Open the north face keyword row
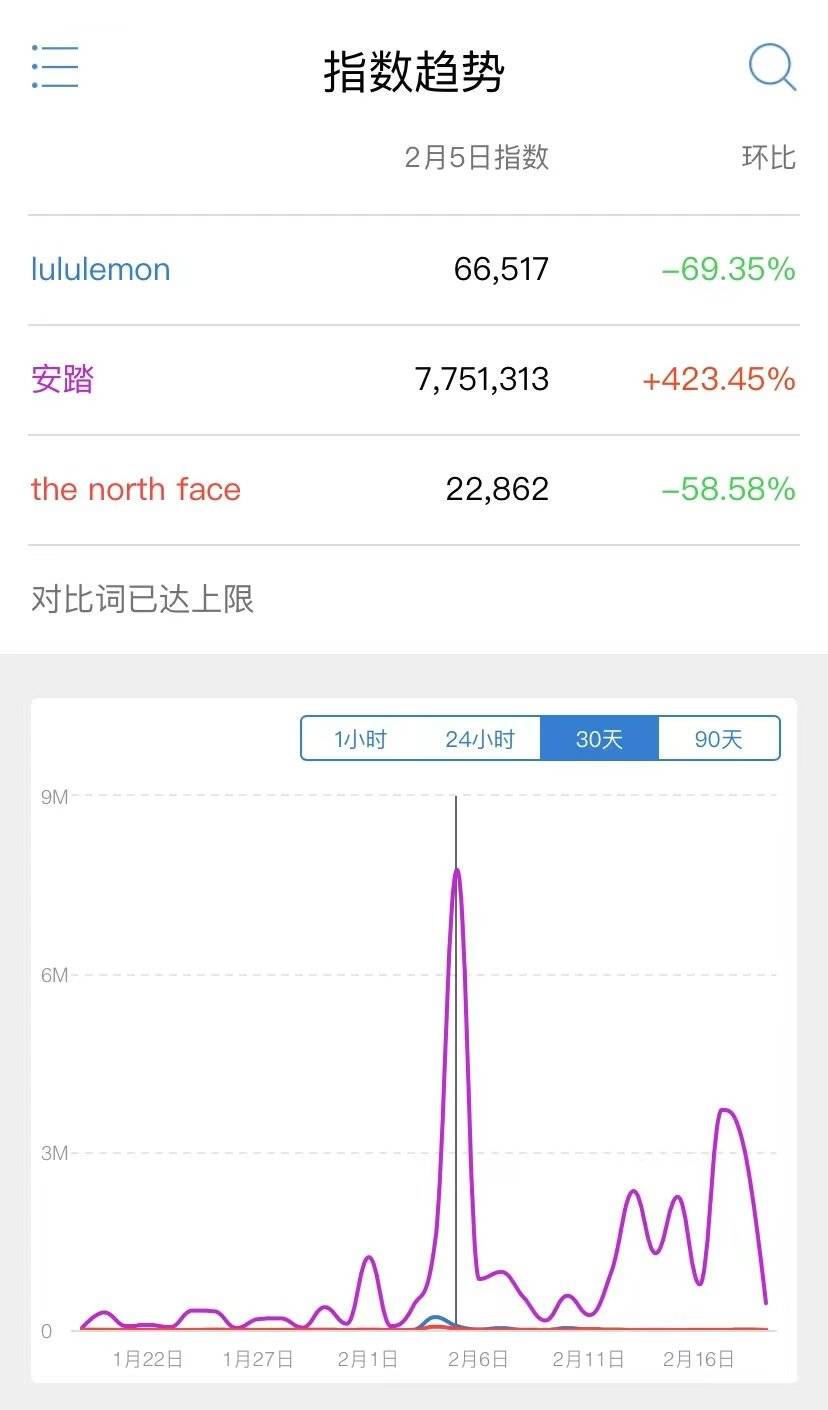 tap(136, 489)
